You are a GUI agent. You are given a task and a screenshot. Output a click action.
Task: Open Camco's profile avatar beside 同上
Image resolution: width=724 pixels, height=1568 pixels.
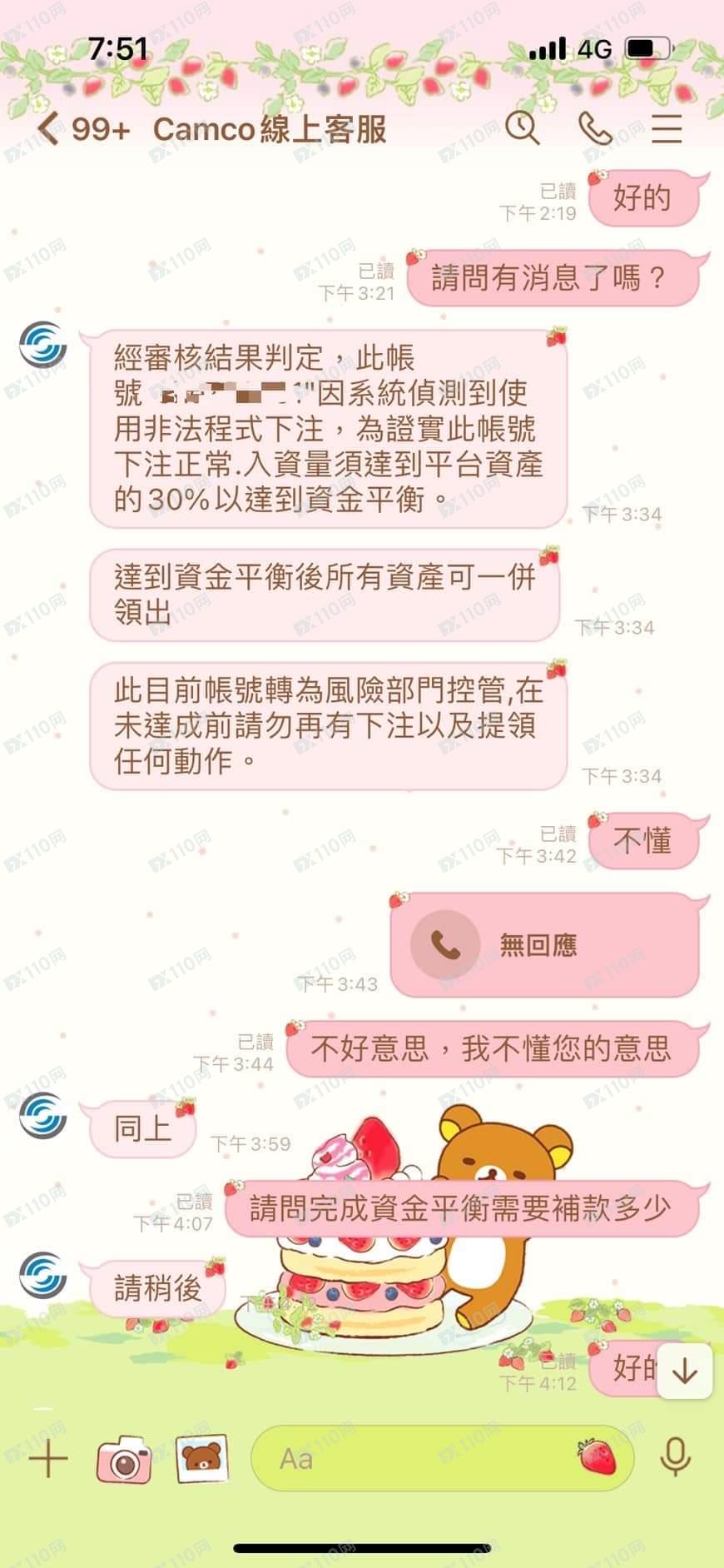pyautogui.click(x=42, y=1114)
